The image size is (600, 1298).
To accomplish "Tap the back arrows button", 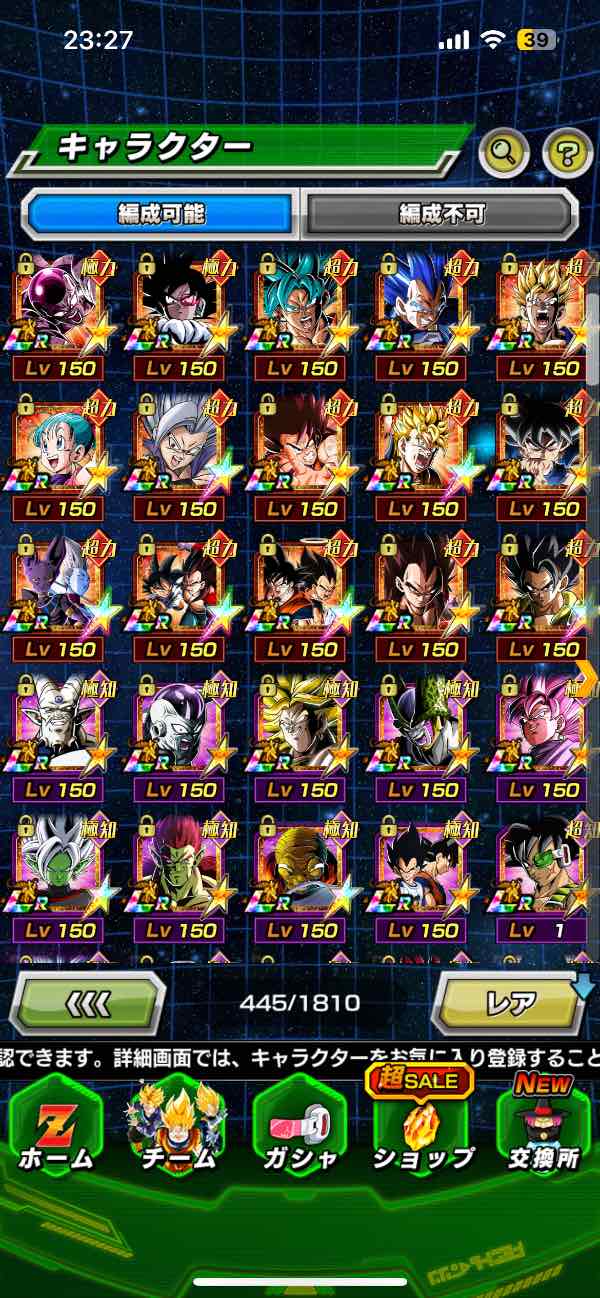I will [87, 1002].
